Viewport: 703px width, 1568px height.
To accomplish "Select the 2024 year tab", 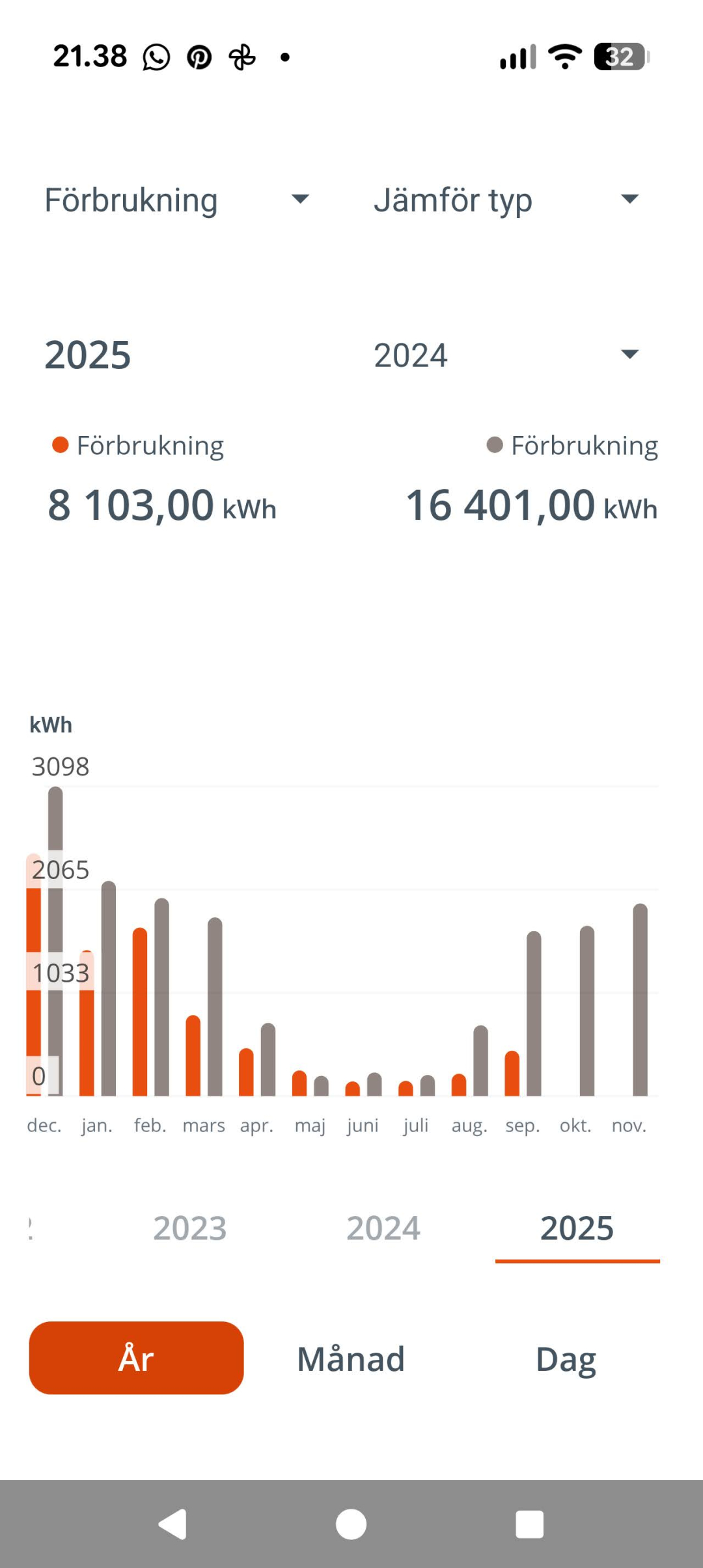I will (383, 1228).
